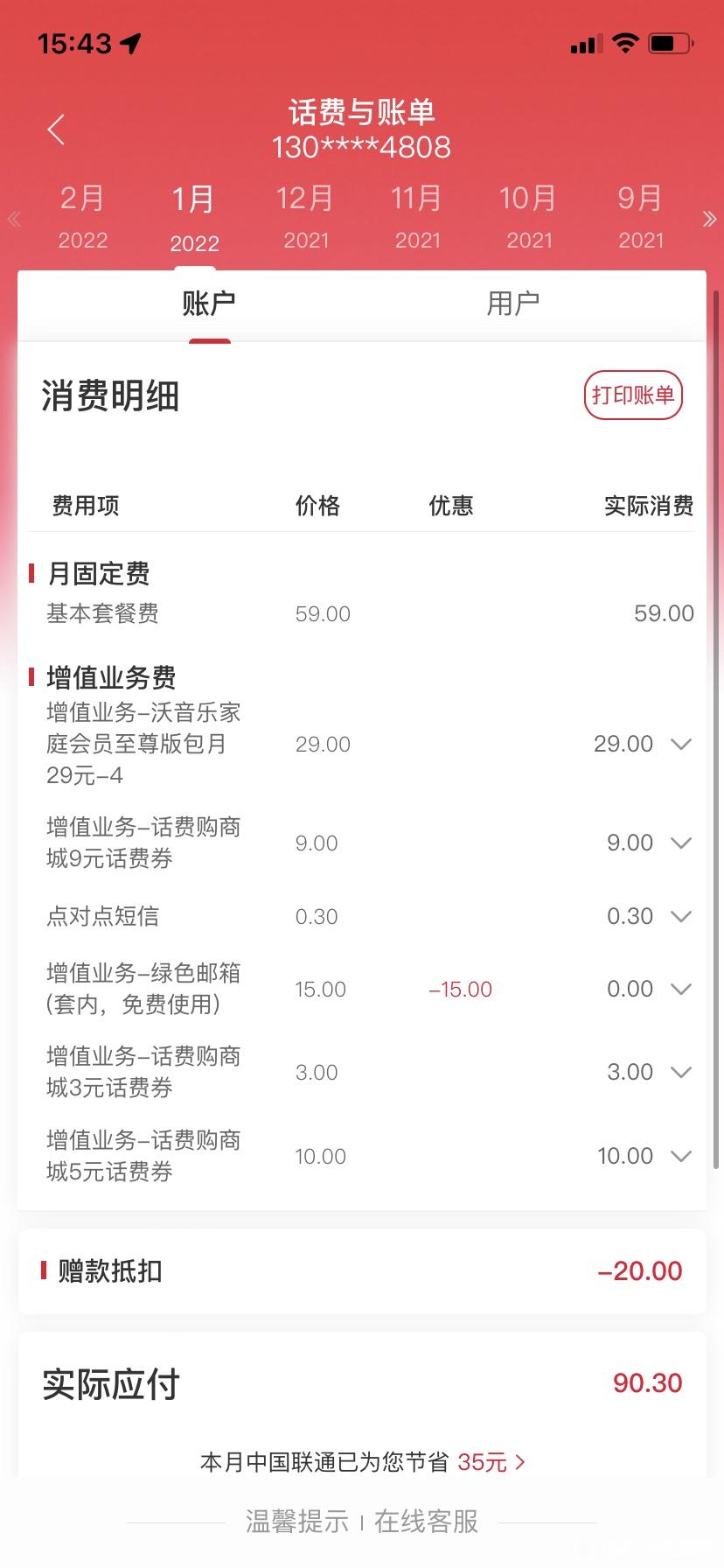The width and height of the screenshot is (724, 1568).
Task: Open the 节省 35元 savings details
Action: click(491, 1461)
